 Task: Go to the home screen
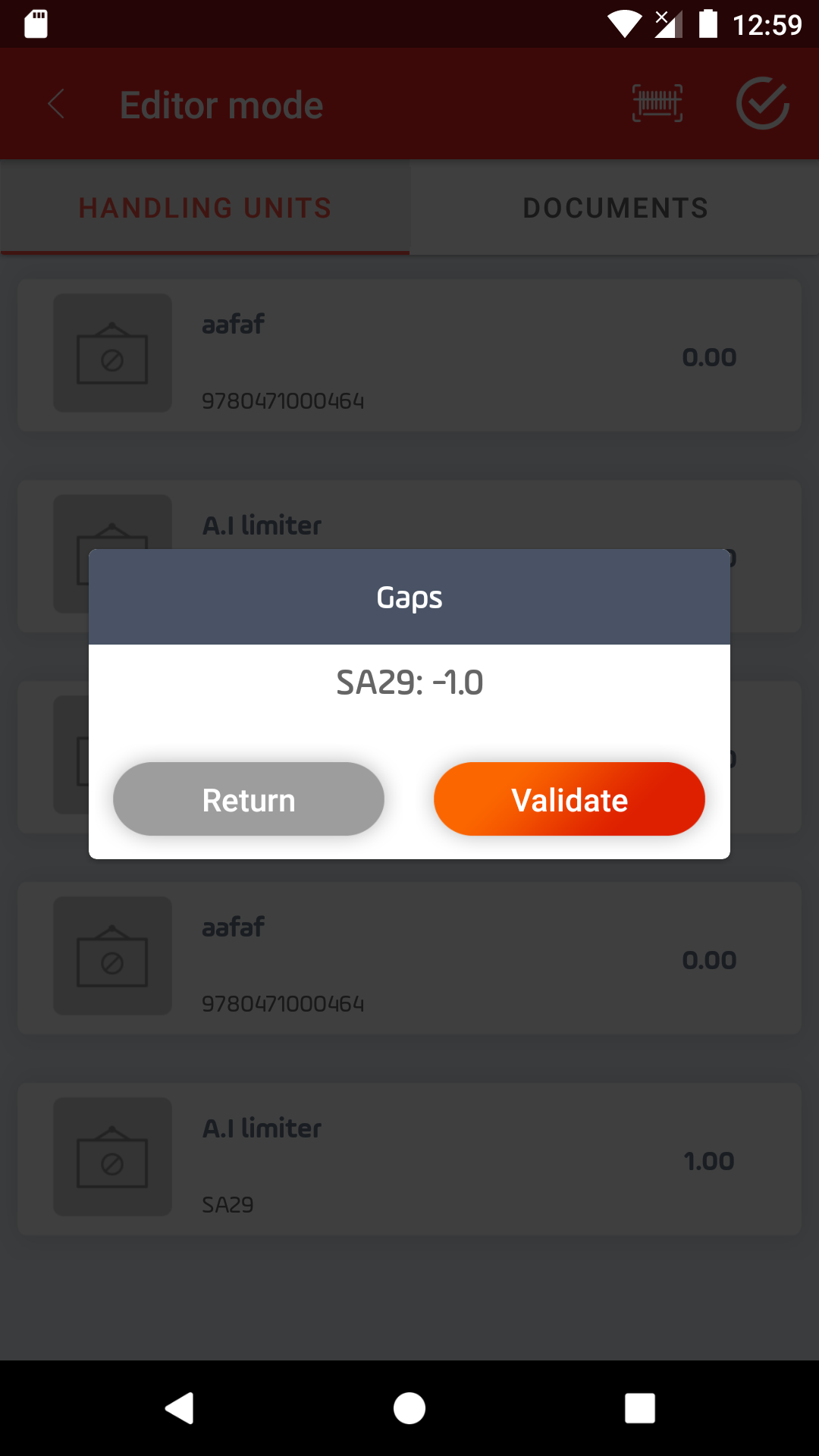409,1408
